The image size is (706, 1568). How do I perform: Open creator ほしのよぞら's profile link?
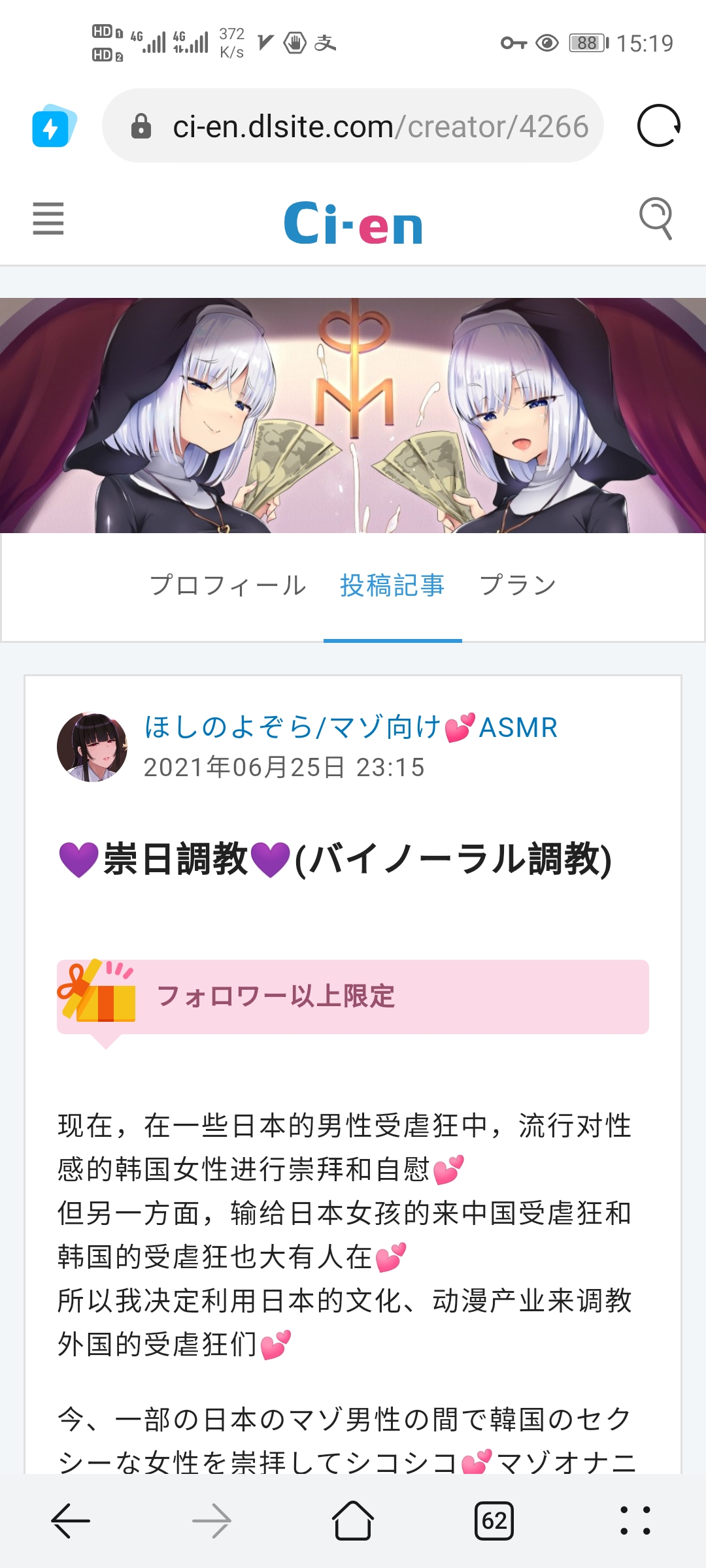coord(350,727)
